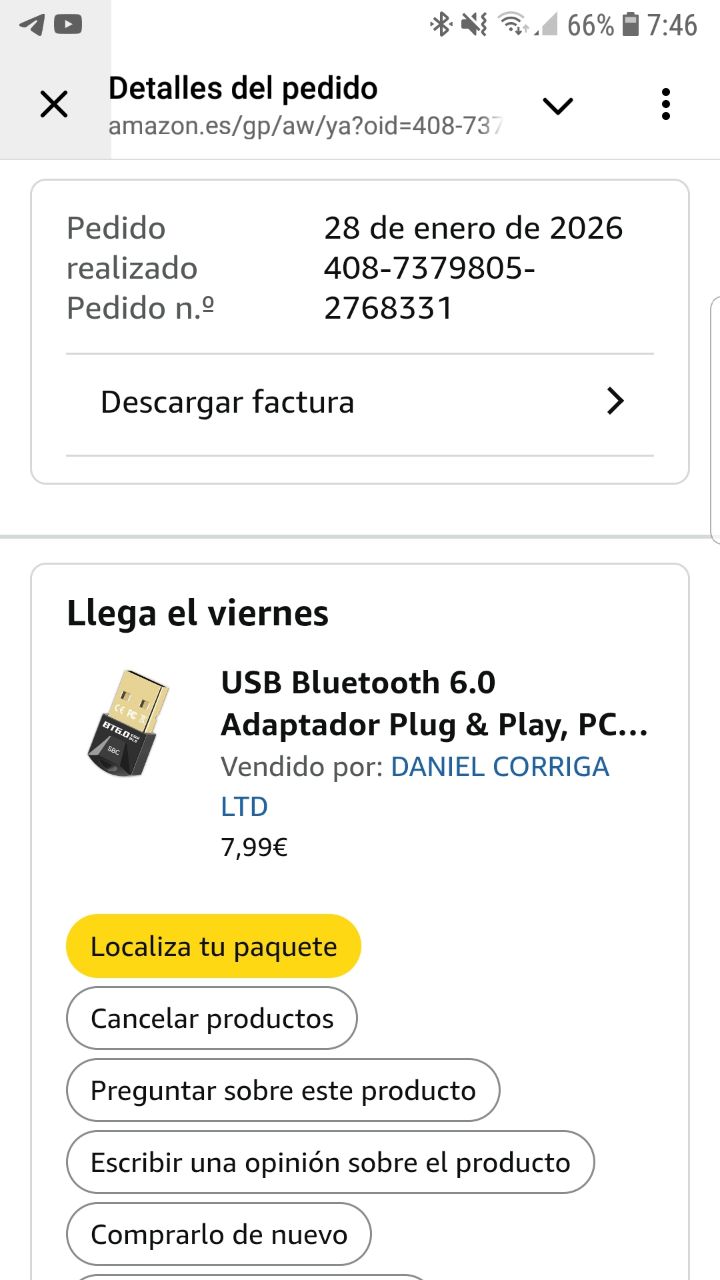Open the three-dot overflow menu
The height and width of the screenshot is (1280, 720).
666,104
